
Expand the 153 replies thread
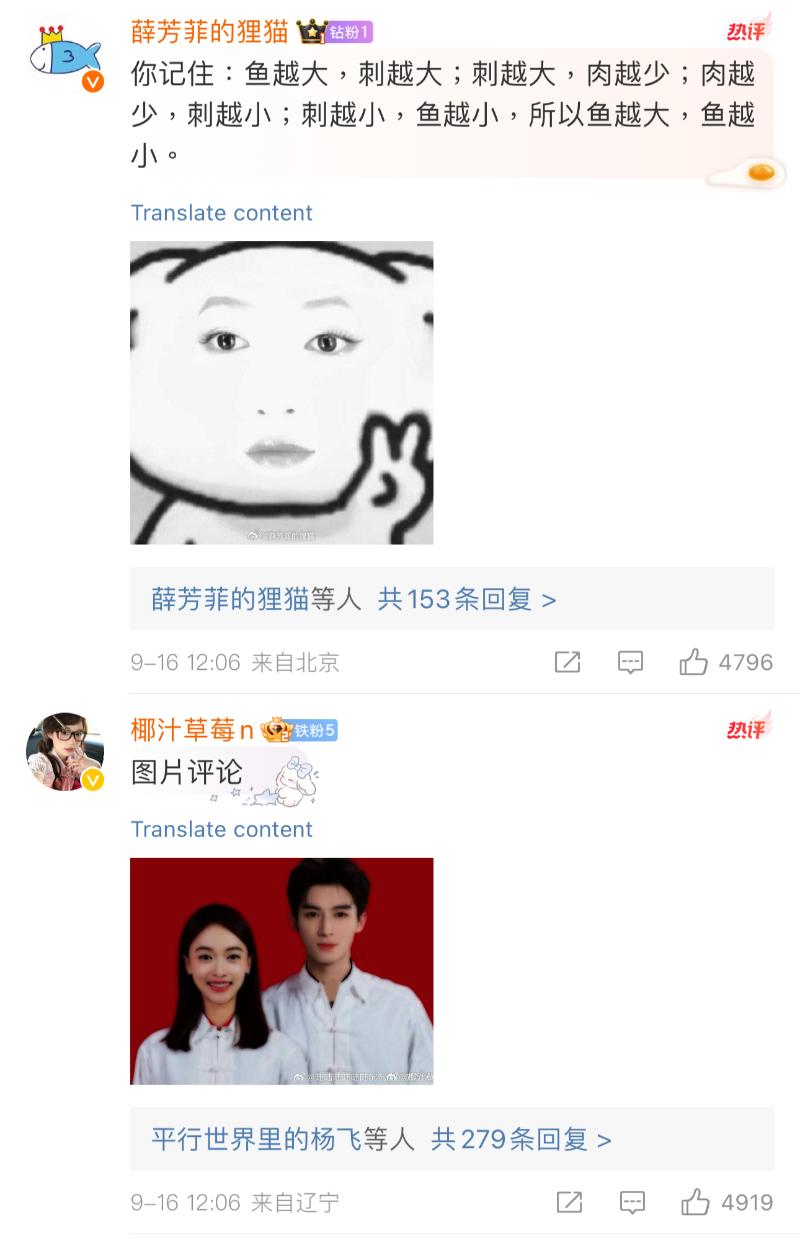354,599
